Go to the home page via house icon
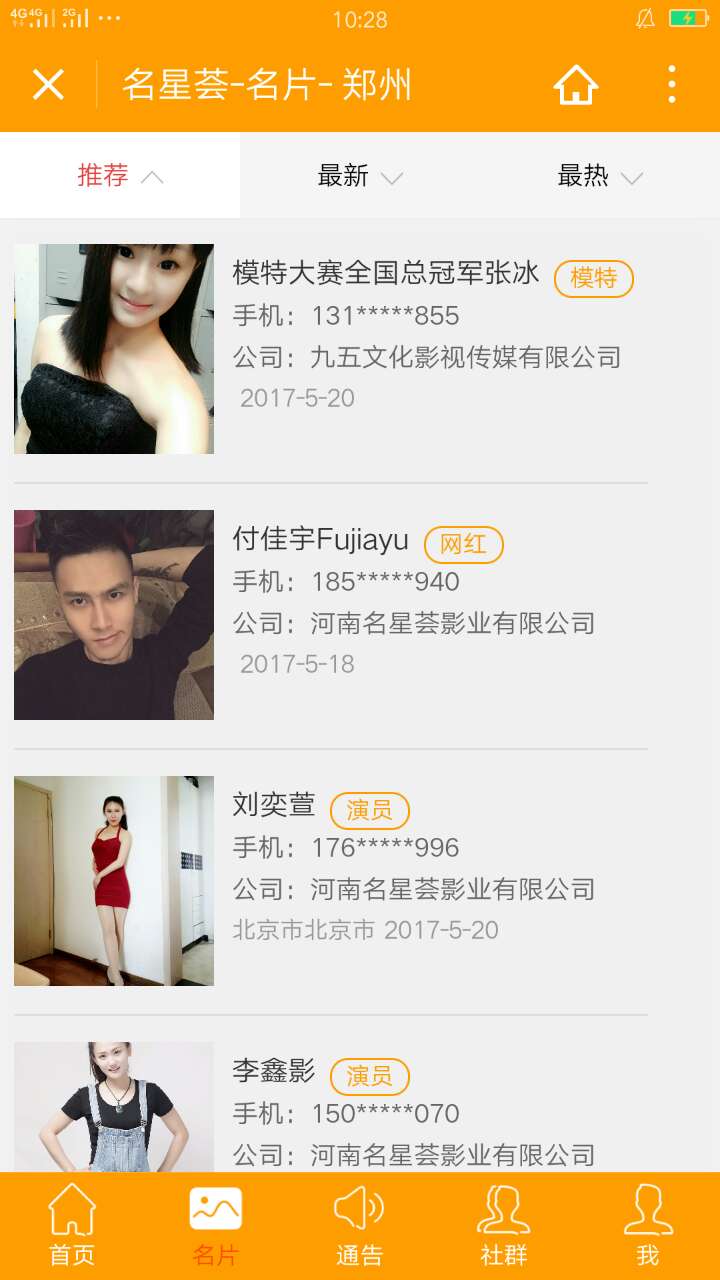Viewport: 720px width, 1280px height. click(576, 85)
